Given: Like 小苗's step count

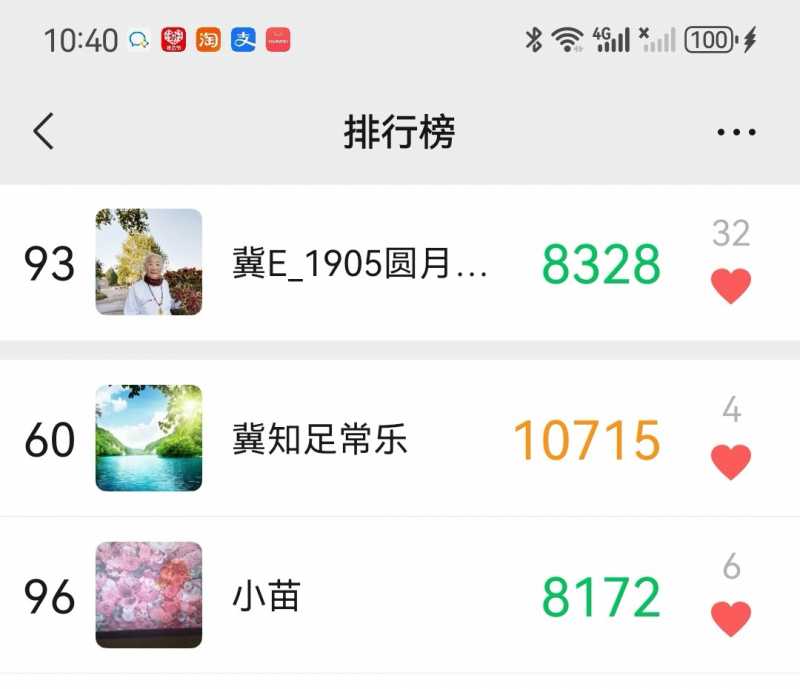Looking at the screenshot, I should pyautogui.click(x=731, y=618).
